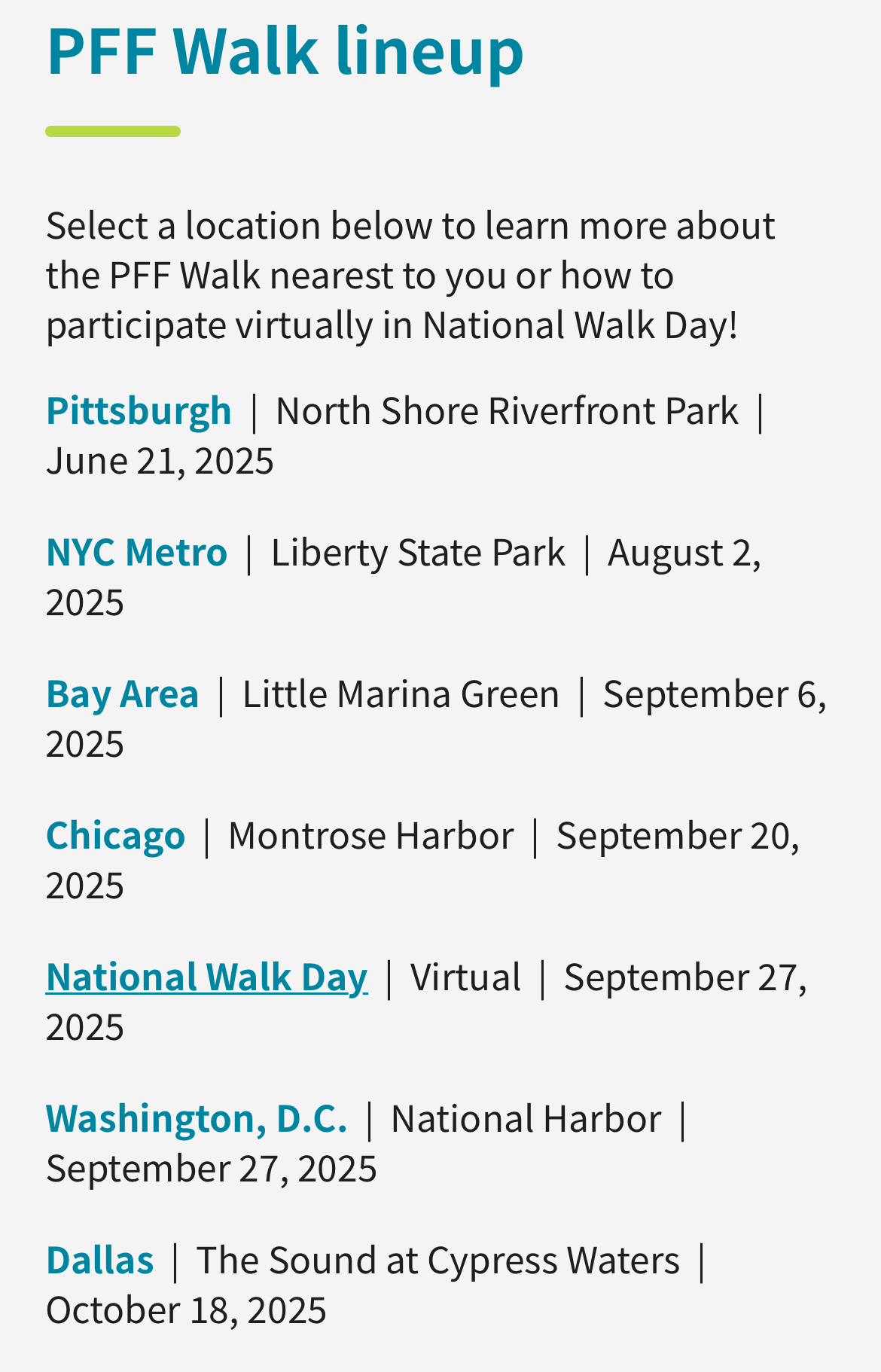The height and width of the screenshot is (1372, 881).
Task: Tap the National Walk Day link
Action: (206, 977)
